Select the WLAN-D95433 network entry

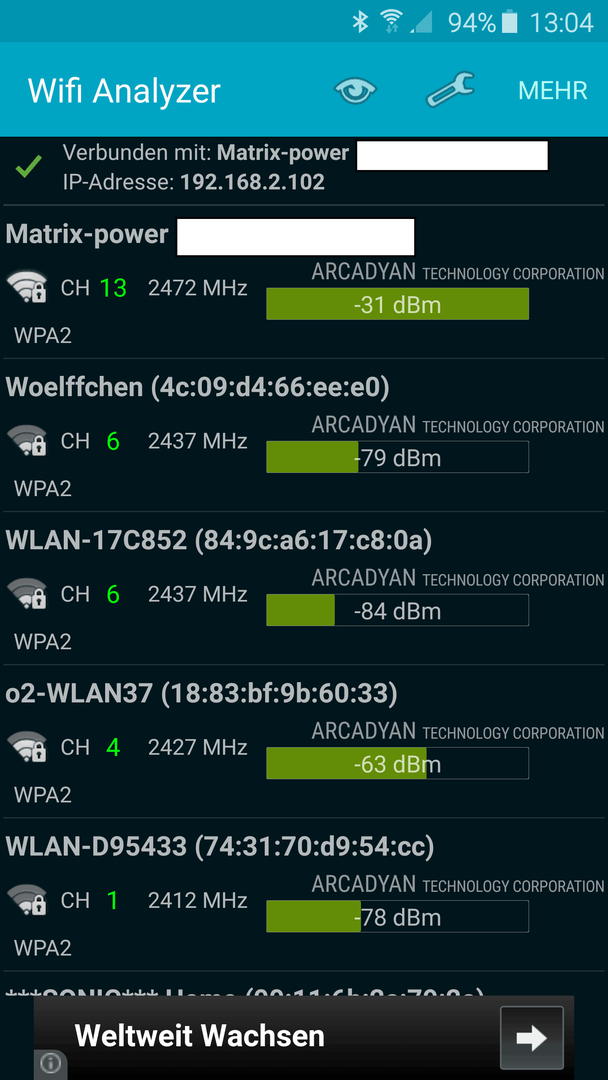304,894
